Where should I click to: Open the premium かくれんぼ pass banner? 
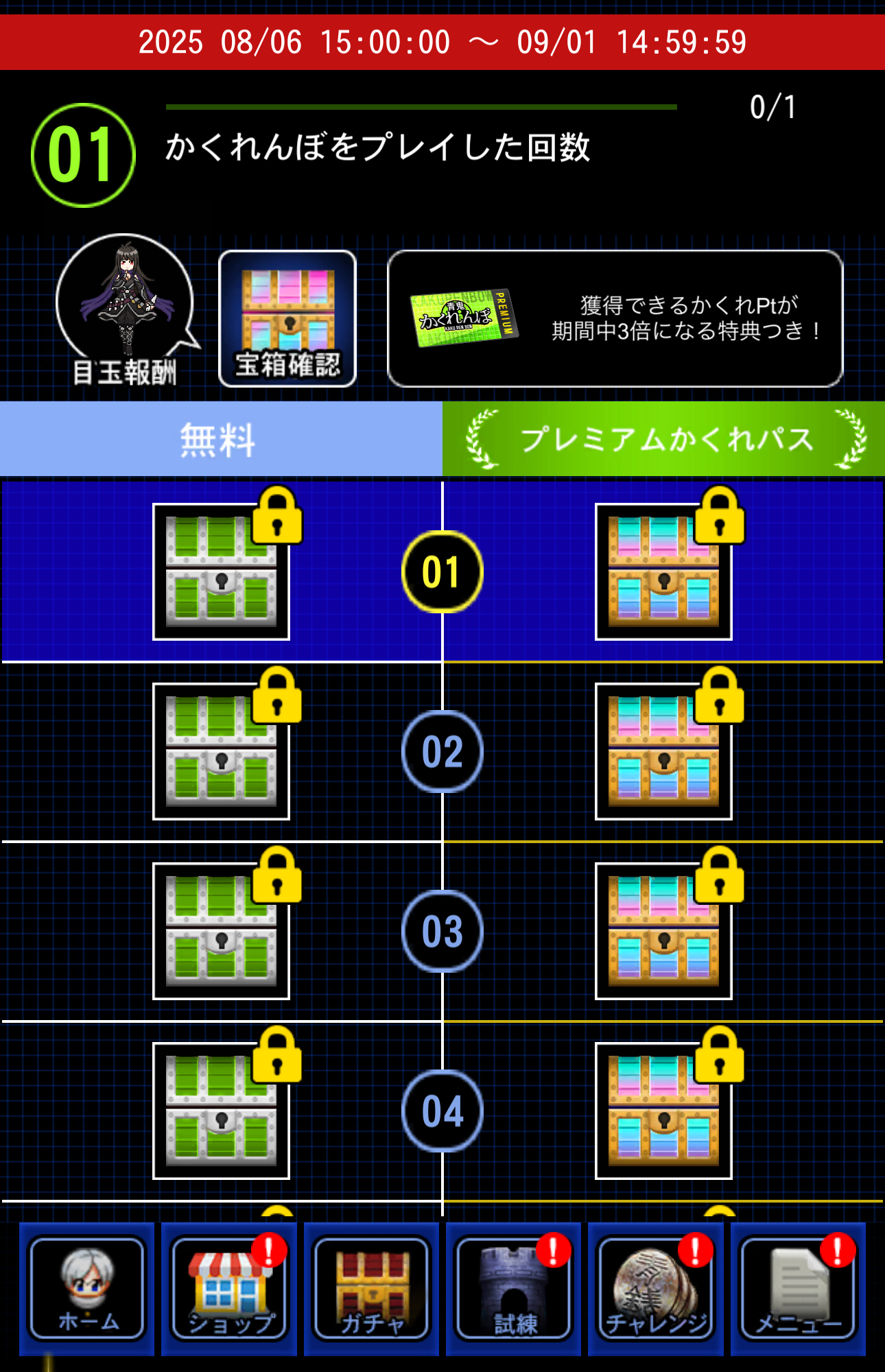(x=615, y=318)
